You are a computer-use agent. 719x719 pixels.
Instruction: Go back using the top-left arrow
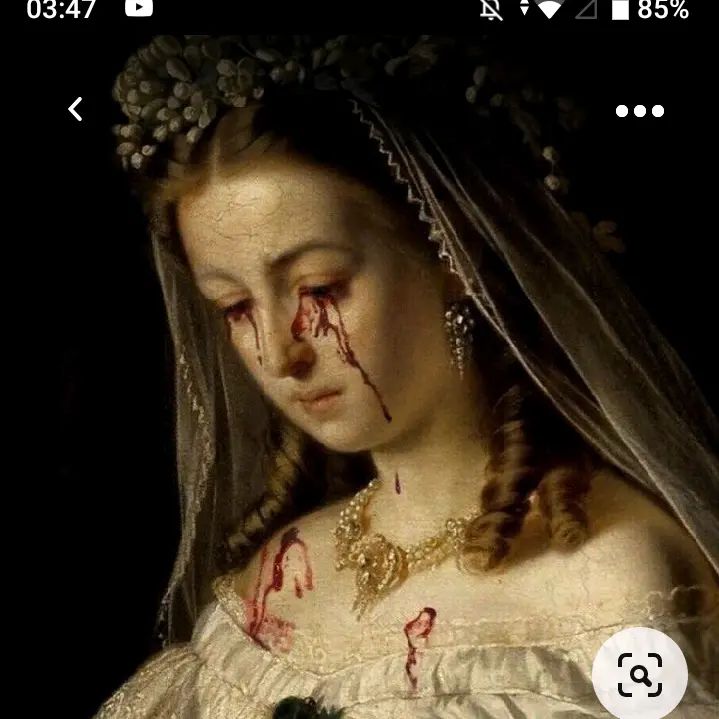tap(75, 109)
